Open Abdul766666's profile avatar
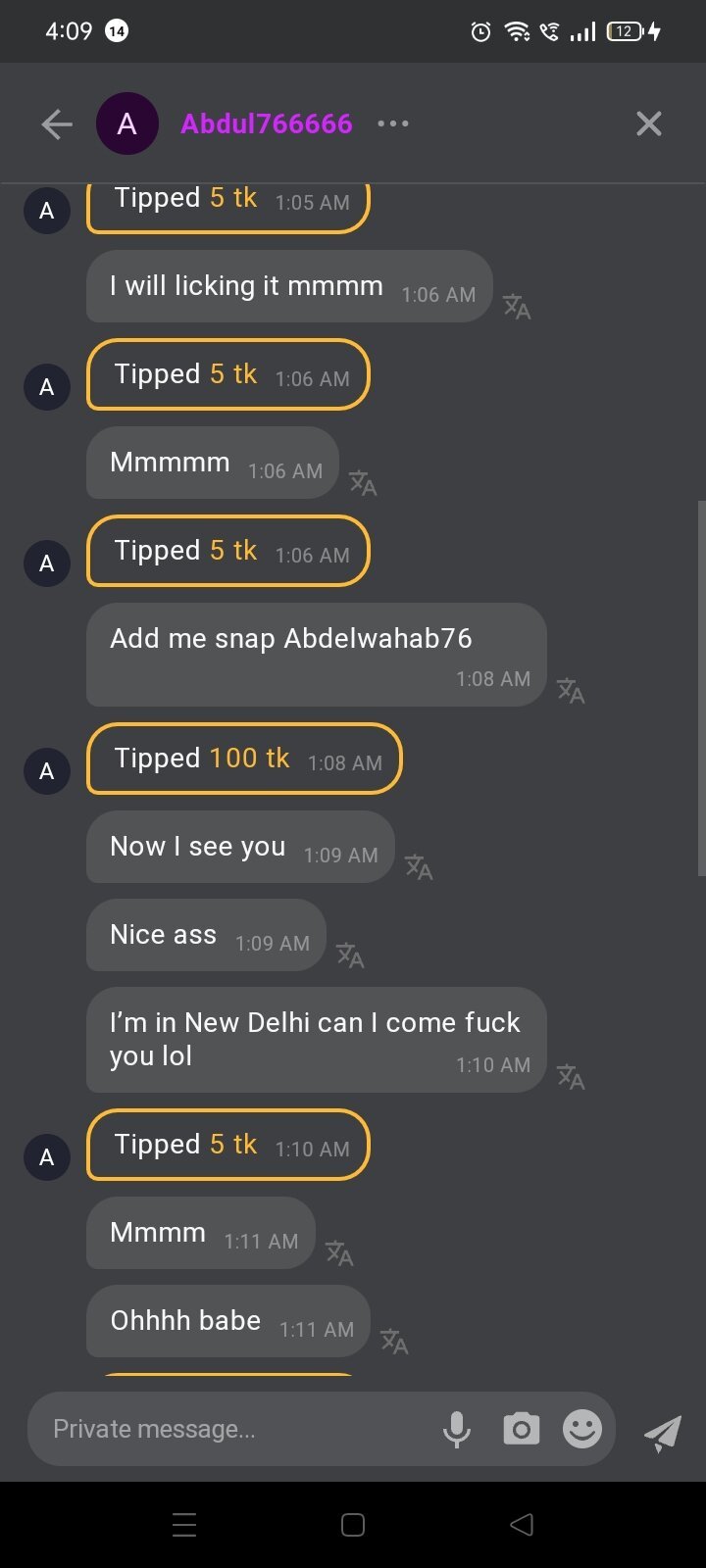 pyautogui.click(x=126, y=124)
